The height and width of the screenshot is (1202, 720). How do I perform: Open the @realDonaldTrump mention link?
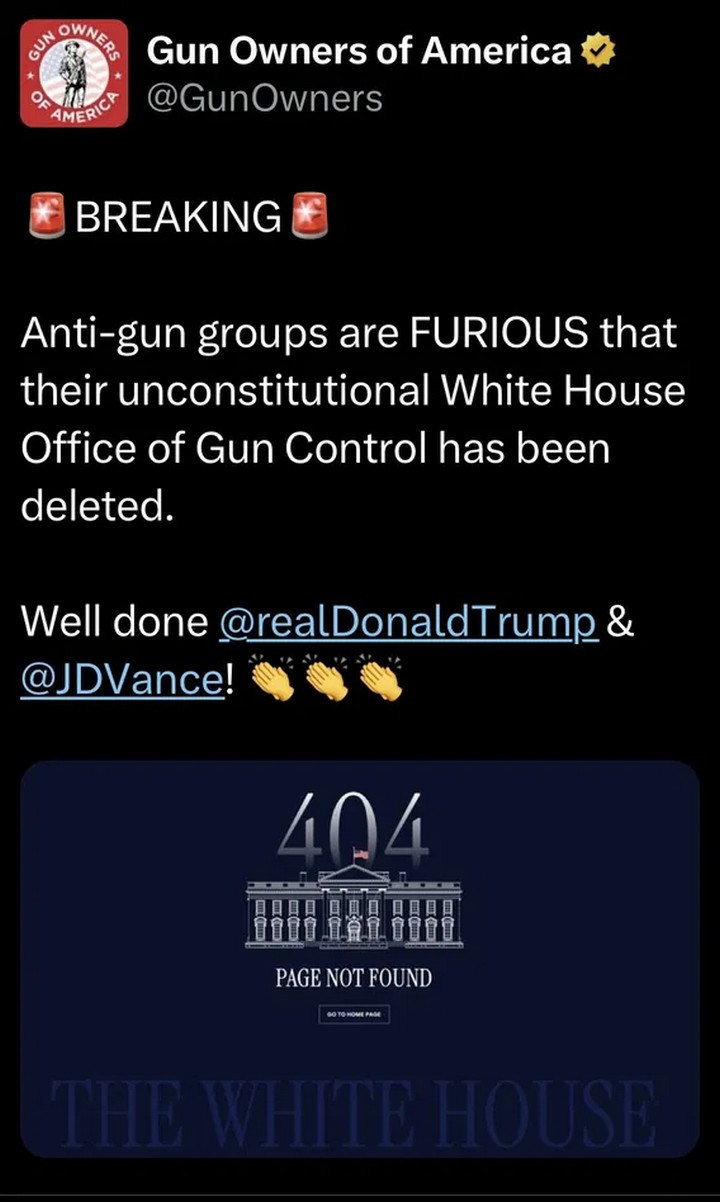(x=408, y=624)
